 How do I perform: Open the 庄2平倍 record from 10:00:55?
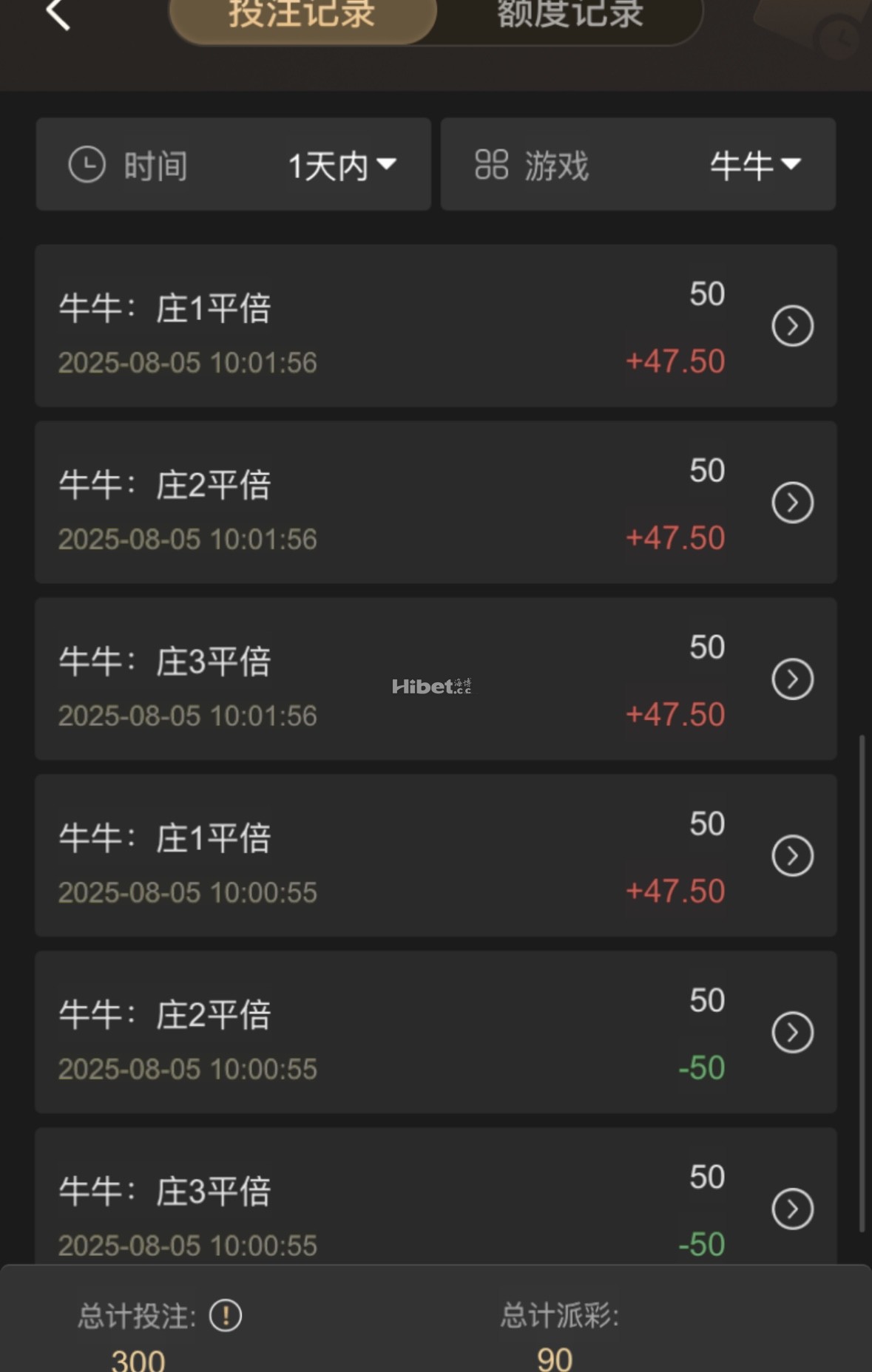792,1033
